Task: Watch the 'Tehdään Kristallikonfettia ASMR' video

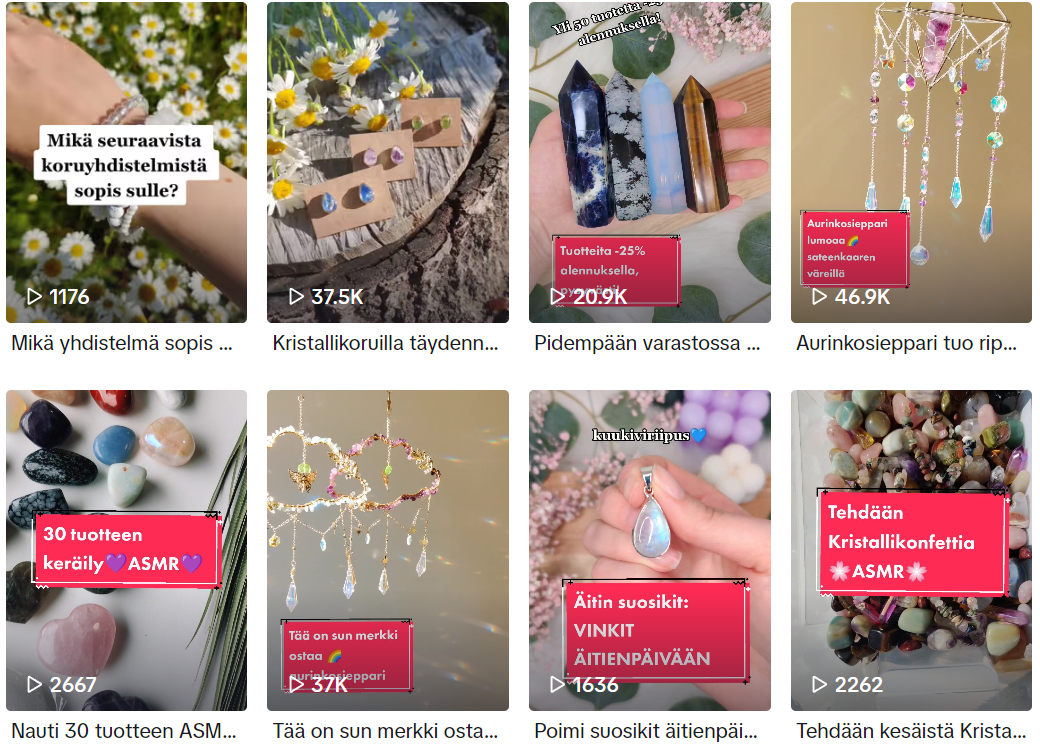Action: (x=911, y=550)
